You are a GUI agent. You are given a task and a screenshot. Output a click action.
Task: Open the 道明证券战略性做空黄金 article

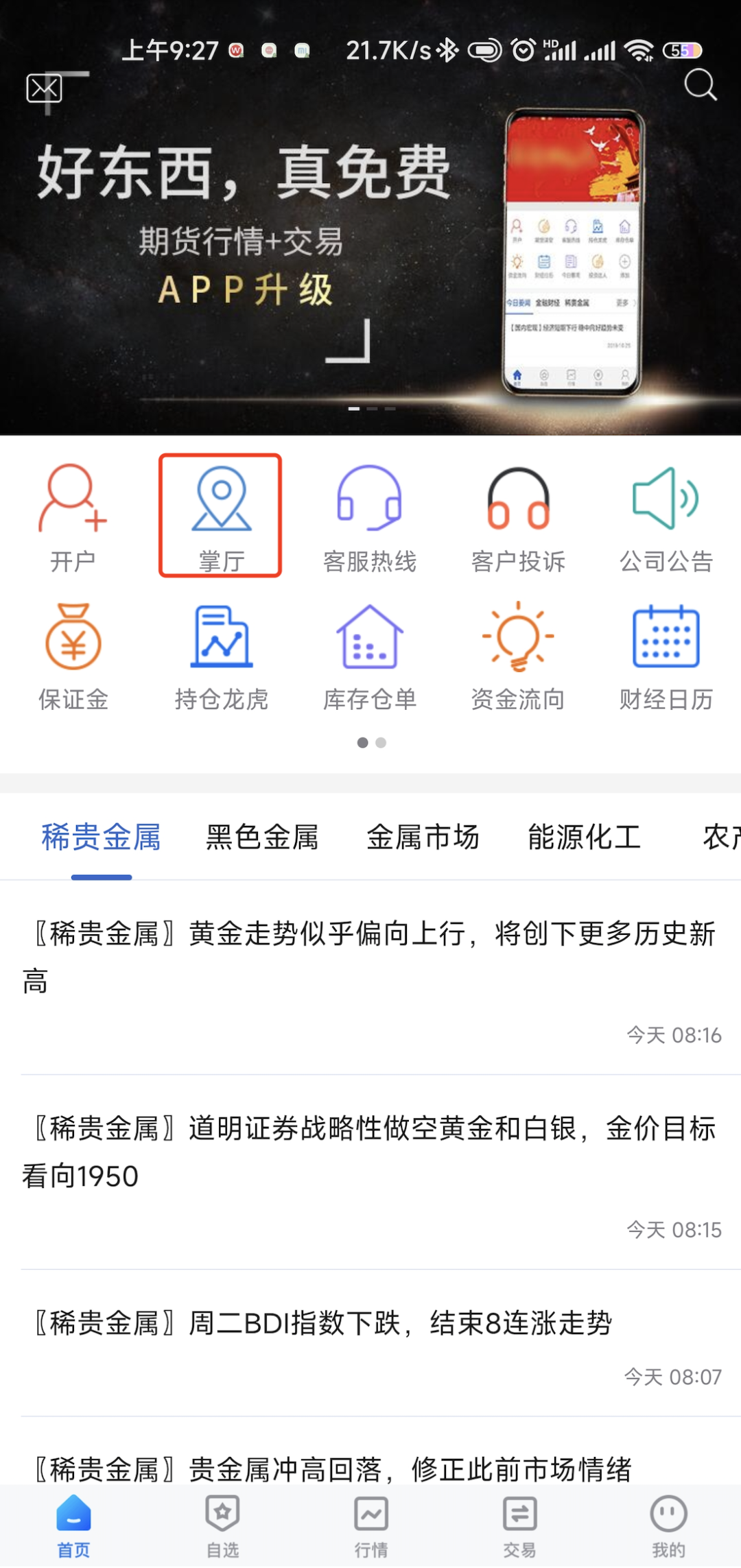click(370, 1152)
